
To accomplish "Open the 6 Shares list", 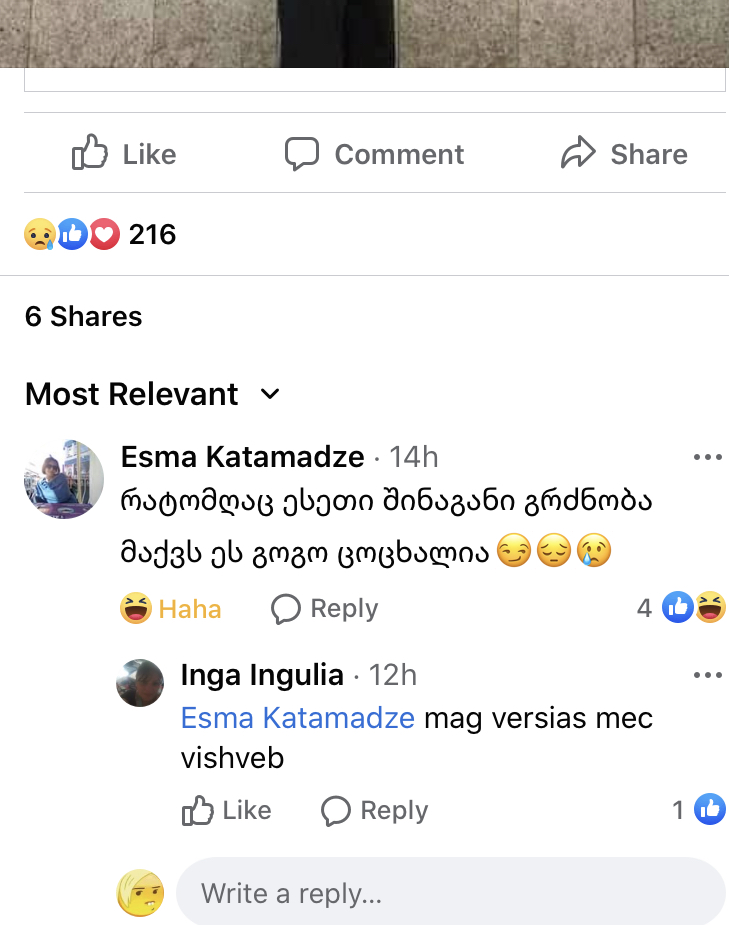I will coord(84,317).
